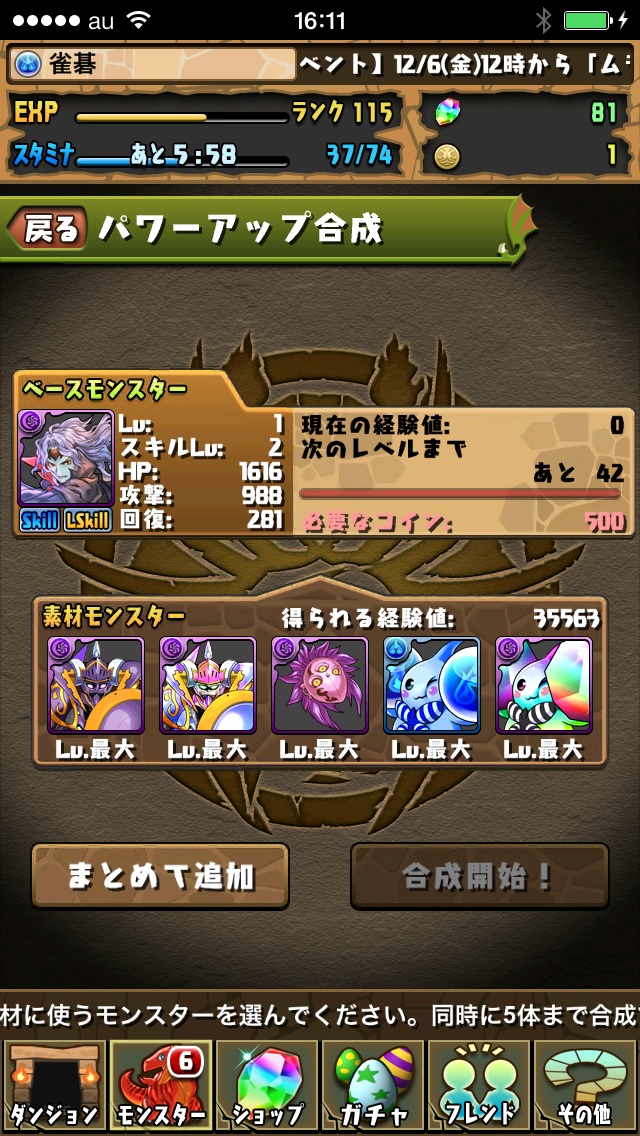Image resolution: width=640 pixels, height=1136 pixels.
Task: Select the rainbow ghost material monster
Action: point(544,686)
